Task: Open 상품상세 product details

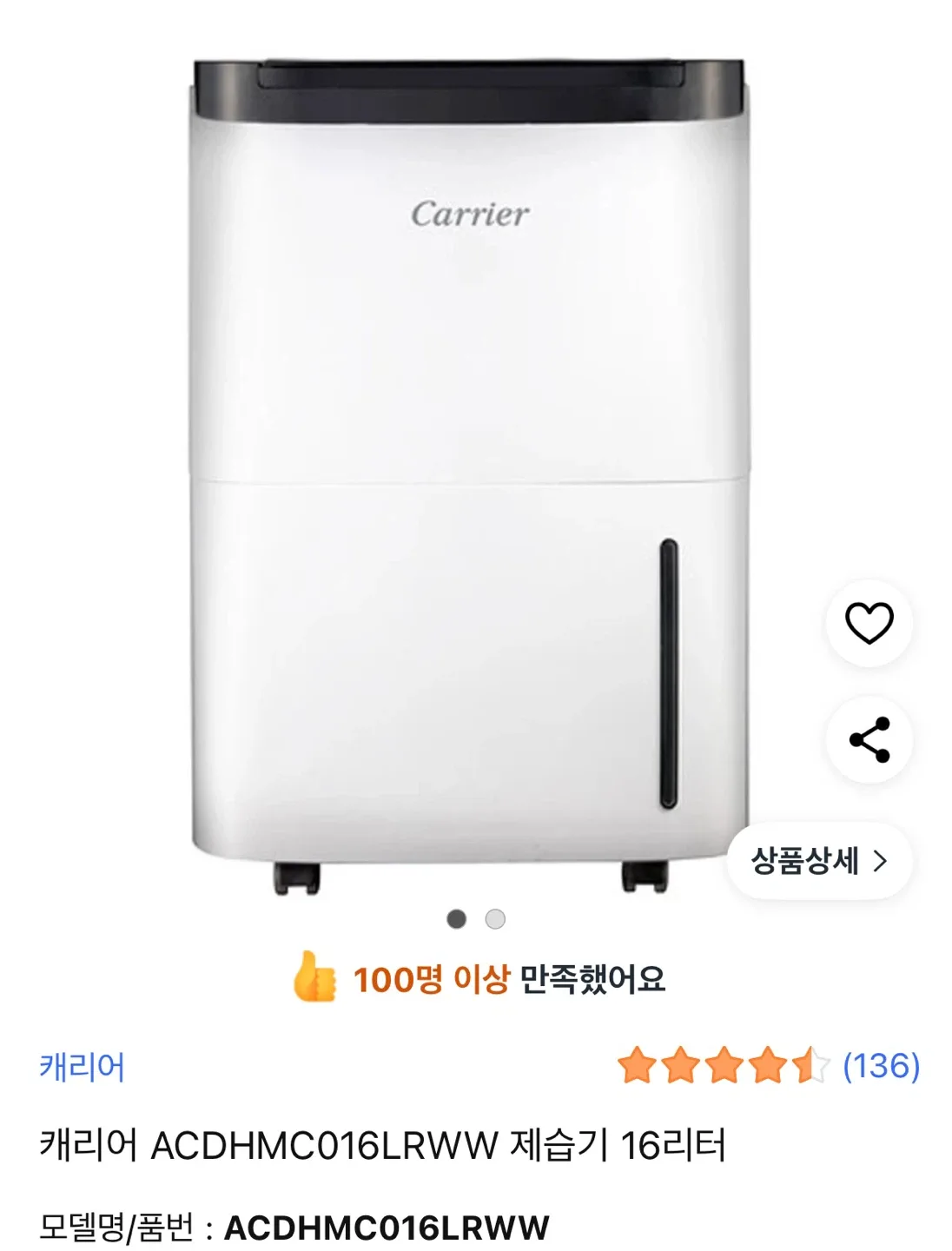Action: click(819, 861)
